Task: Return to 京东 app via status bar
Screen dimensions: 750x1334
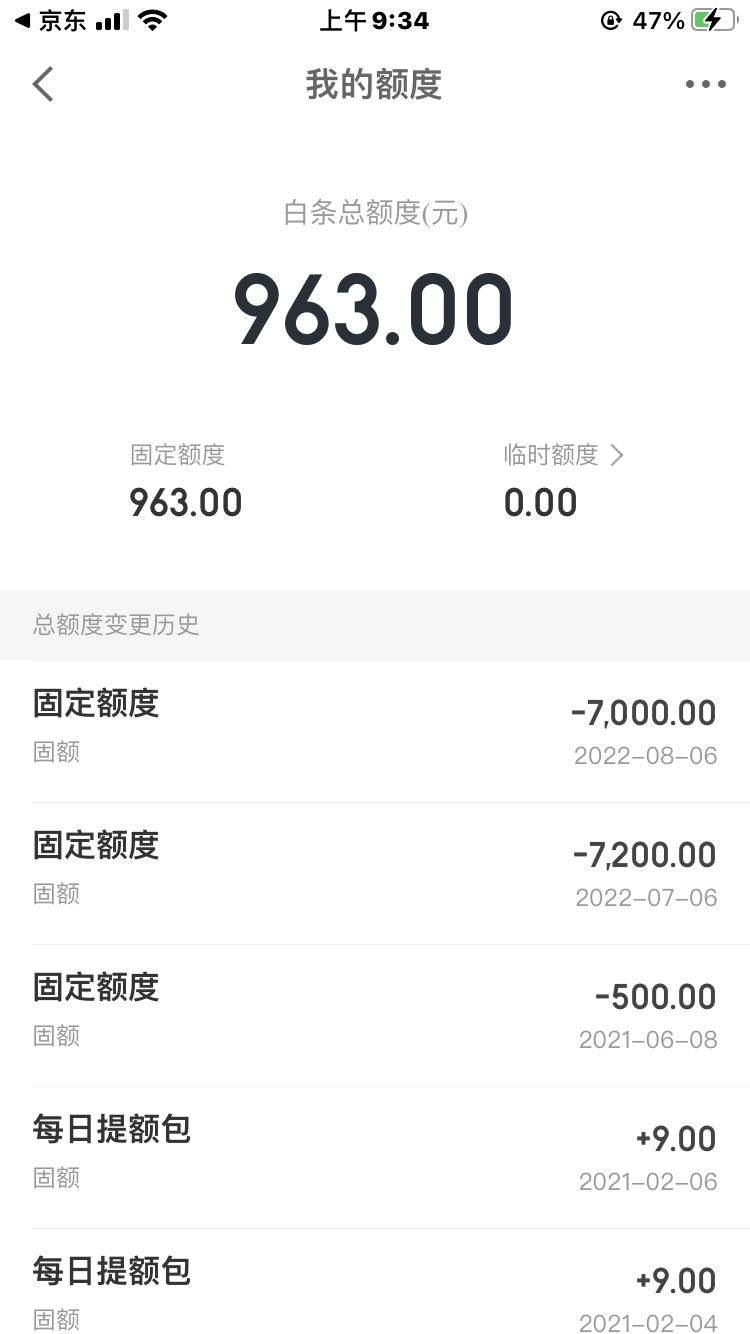Action: point(50,20)
